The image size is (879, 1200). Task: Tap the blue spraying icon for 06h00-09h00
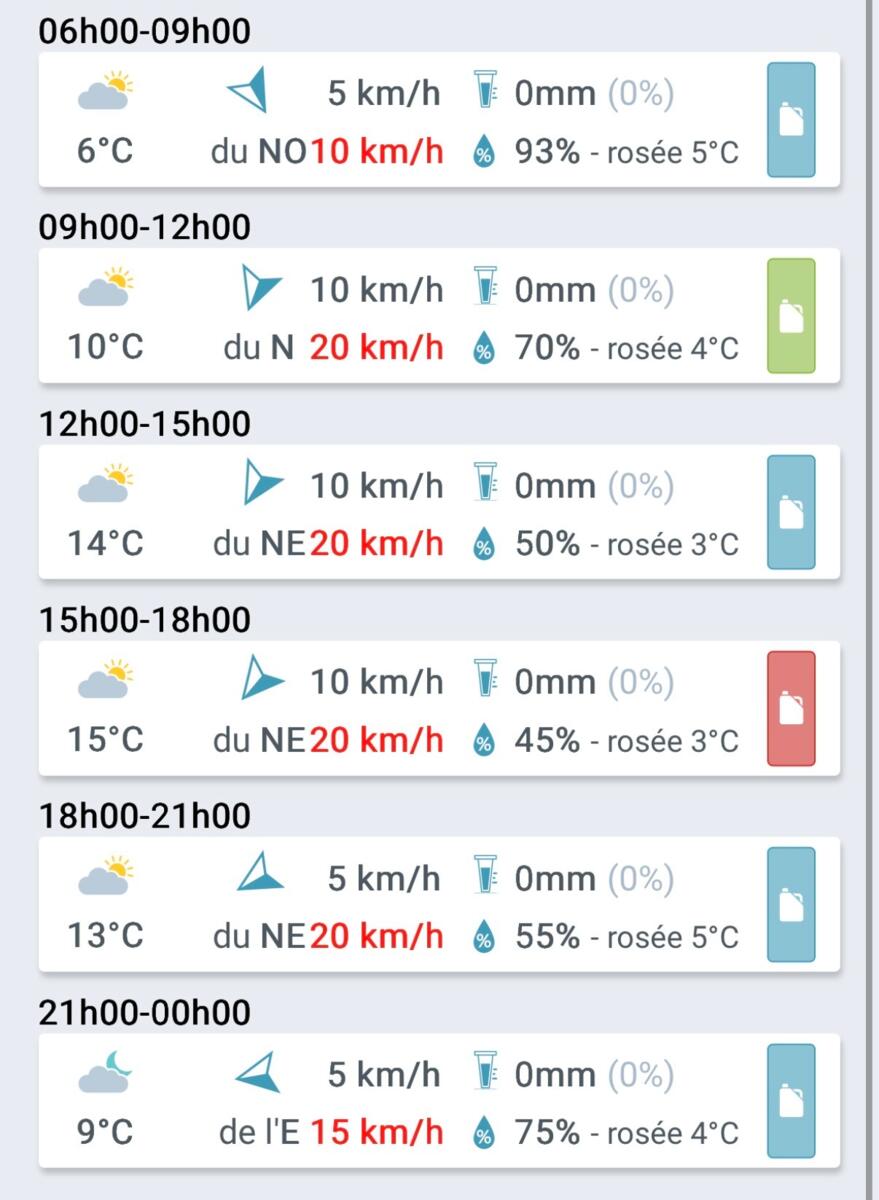[x=791, y=120]
